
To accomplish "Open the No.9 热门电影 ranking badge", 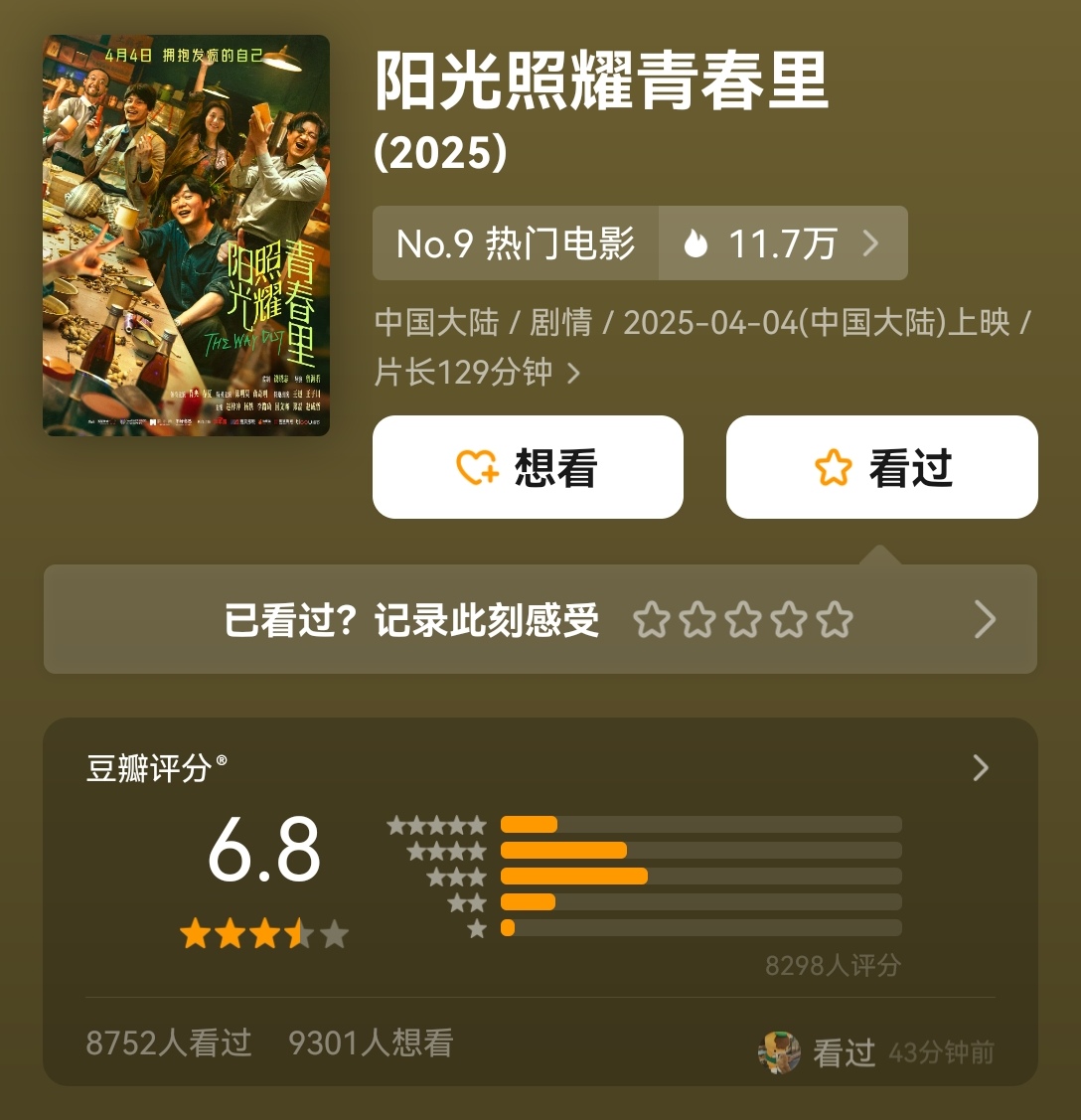I will pyautogui.click(x=514, y=241).
